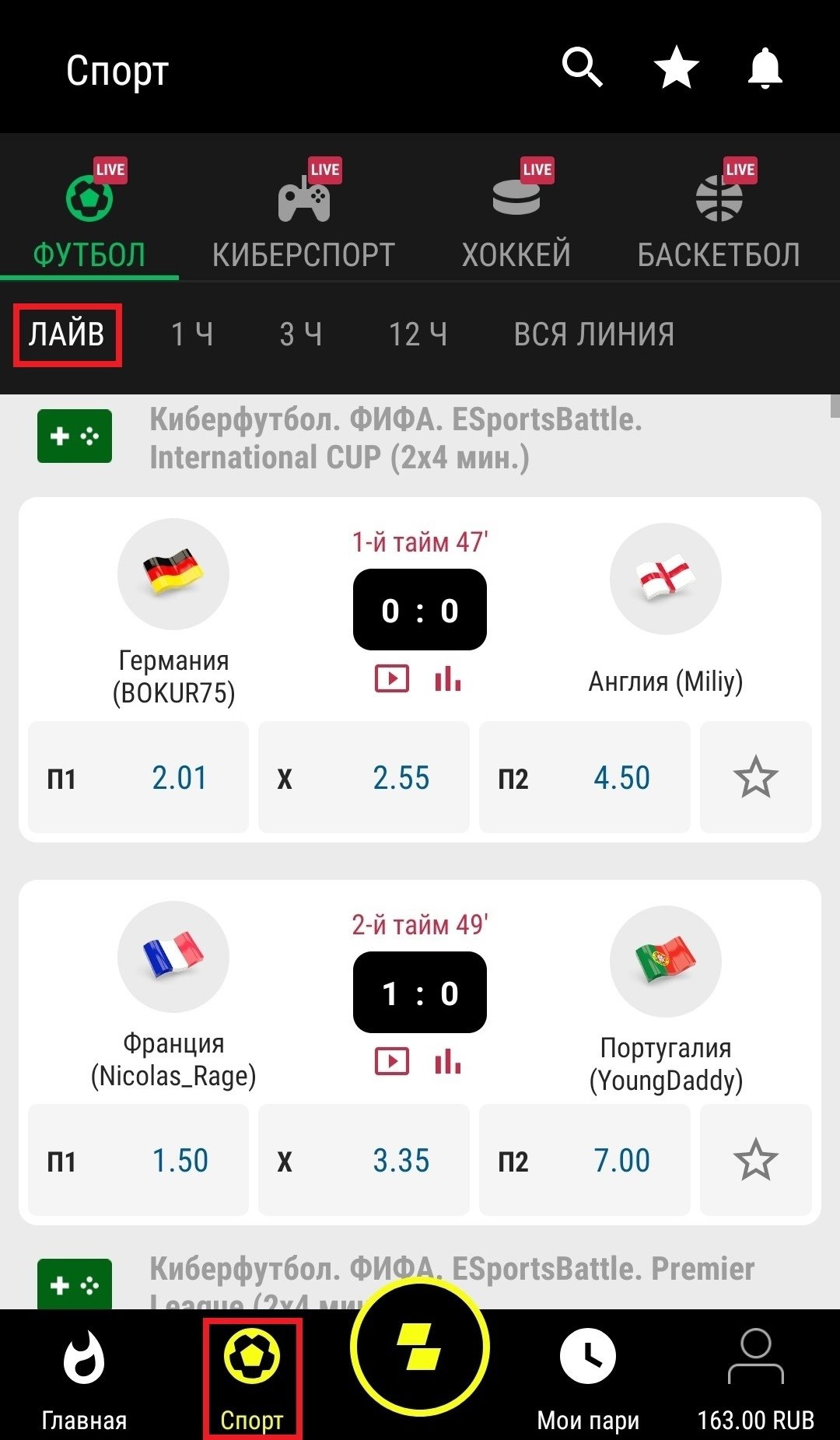This screenshot has height=1440, width=840.
Task: Show Вся линия events
Action: coord(593,335)
